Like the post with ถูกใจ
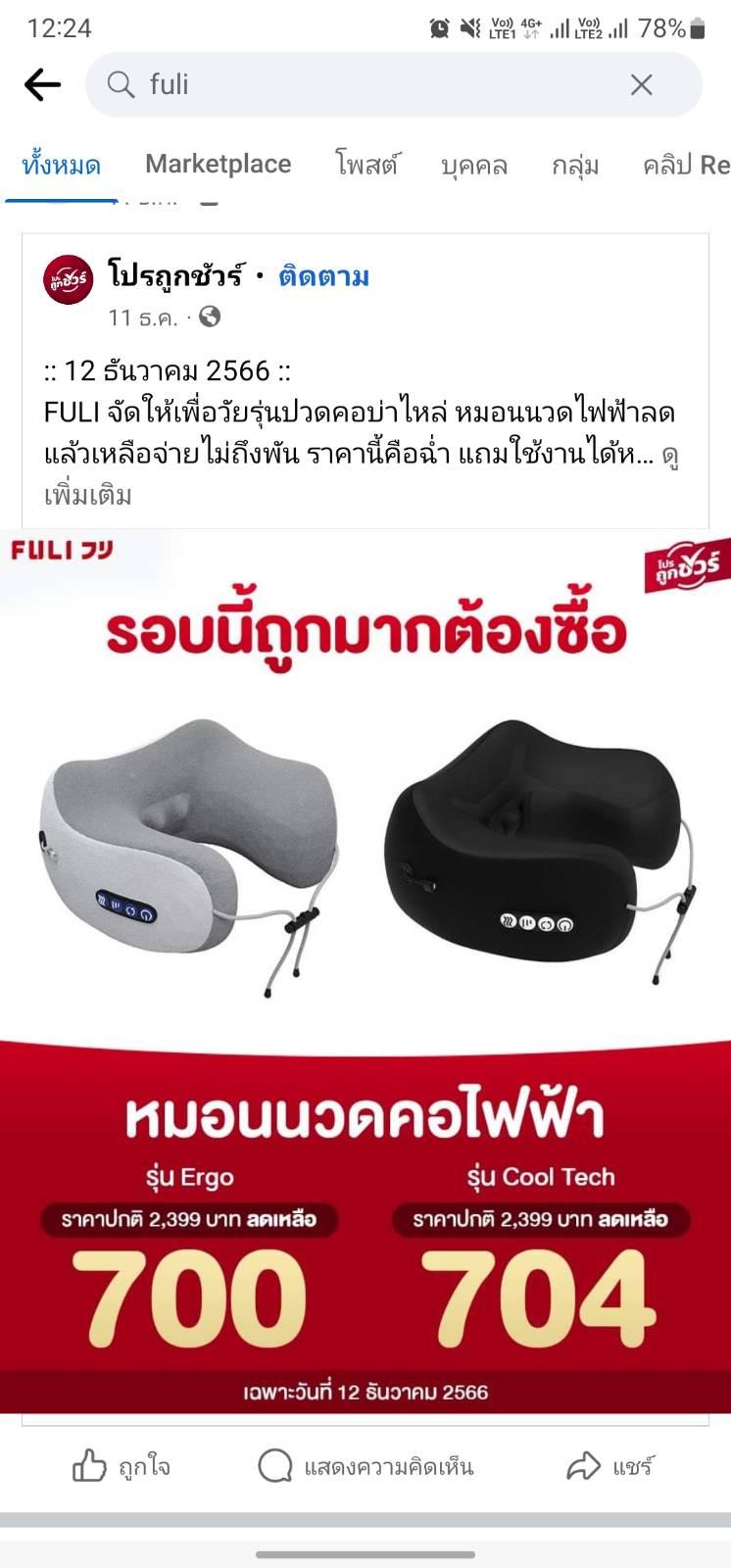Image resolution: width=731 pixels, height=1568 pixels. point(122,1466)
